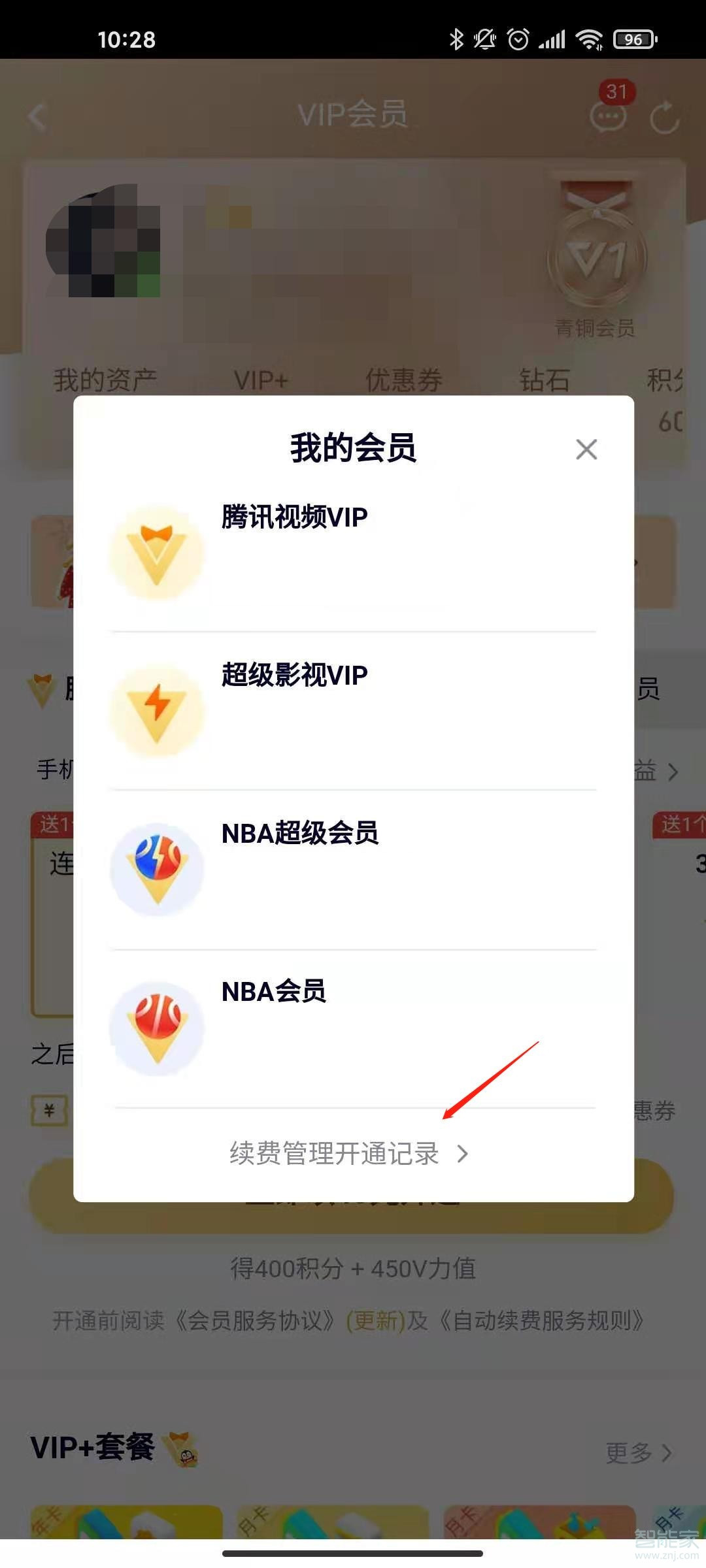The height and width of the screenshot is (1568, 706).
Task: Open messages via the speech bubble icon
Action: coord(609,116)
